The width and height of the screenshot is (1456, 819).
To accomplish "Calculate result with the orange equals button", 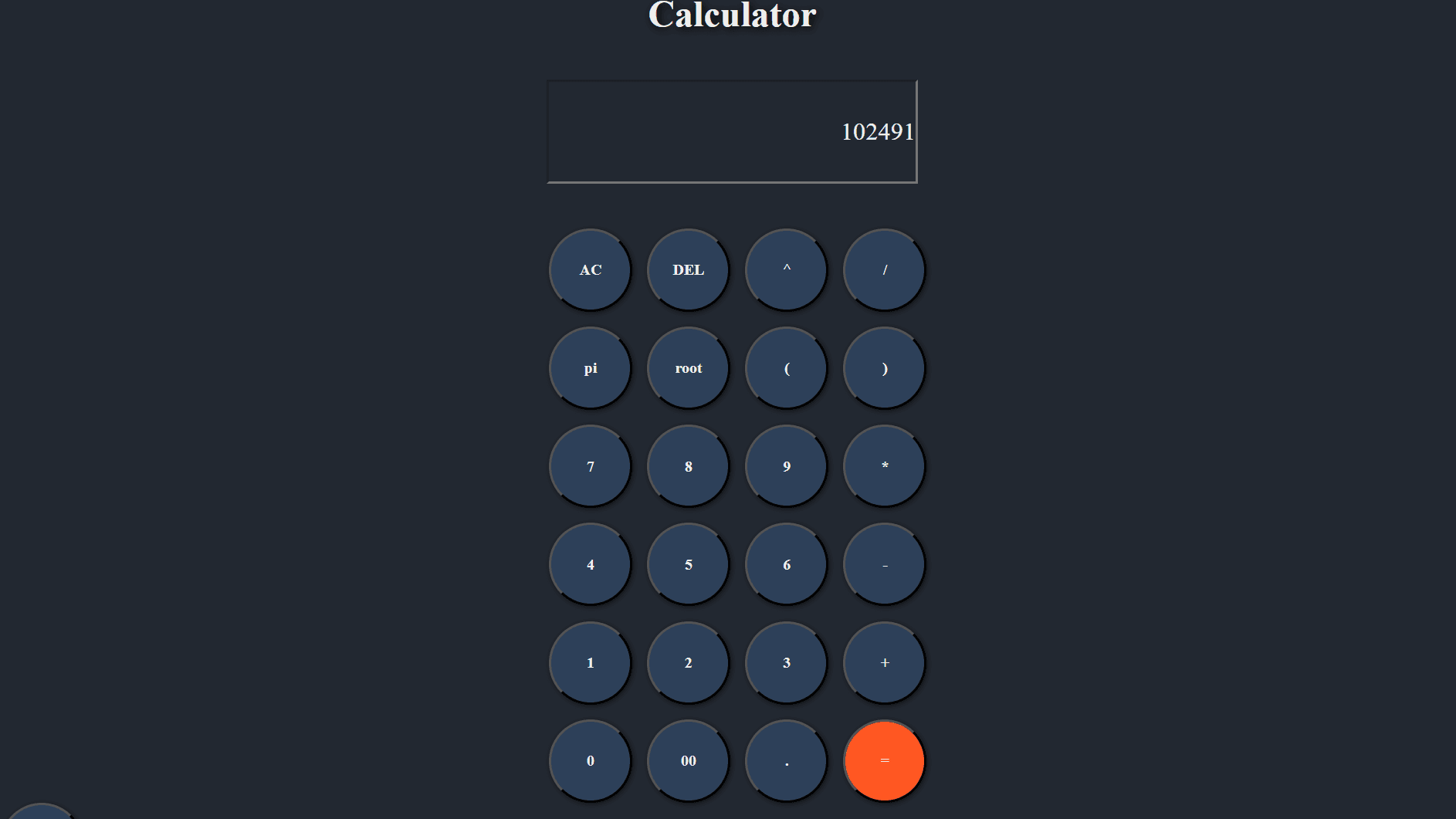I will 884,760.
